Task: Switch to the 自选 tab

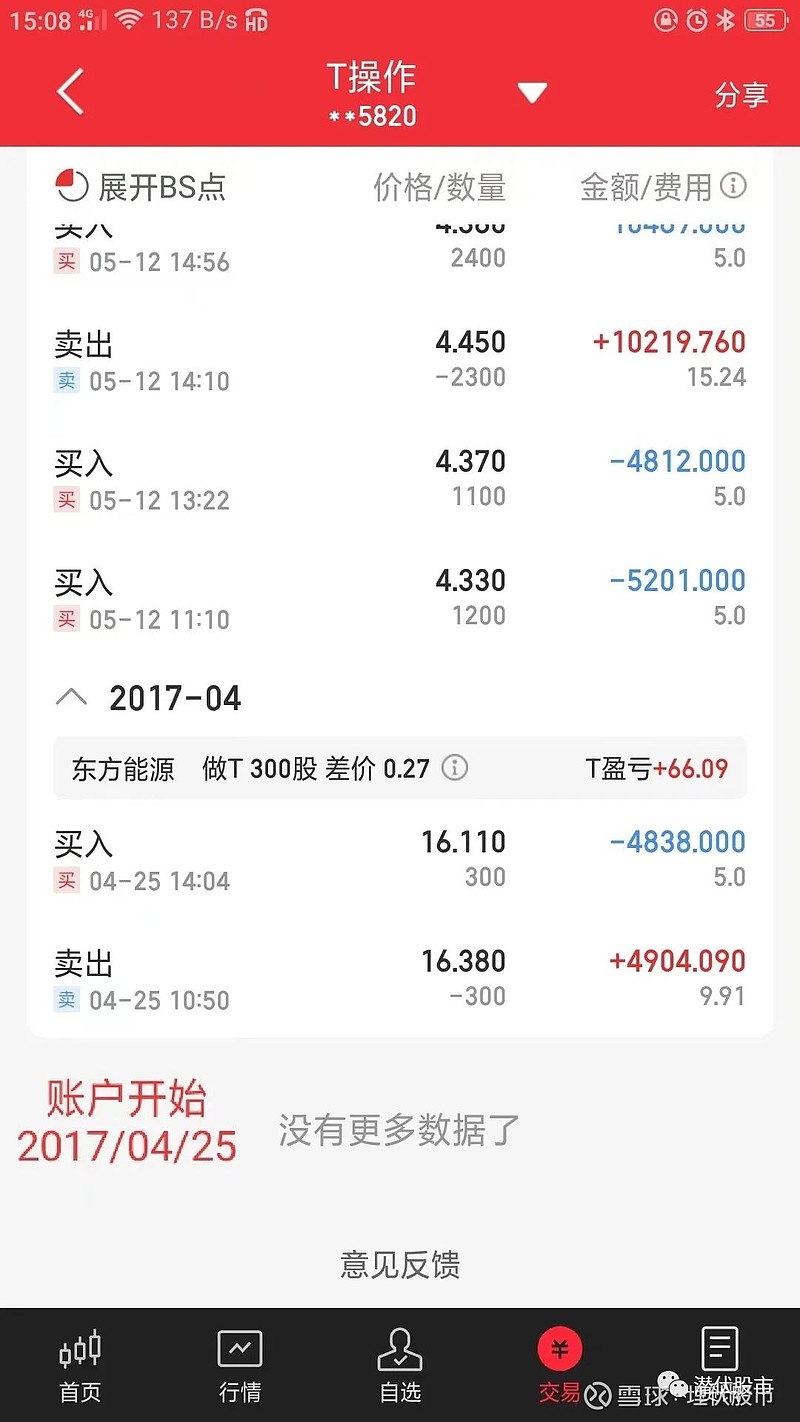Action: click(400, 1364)
